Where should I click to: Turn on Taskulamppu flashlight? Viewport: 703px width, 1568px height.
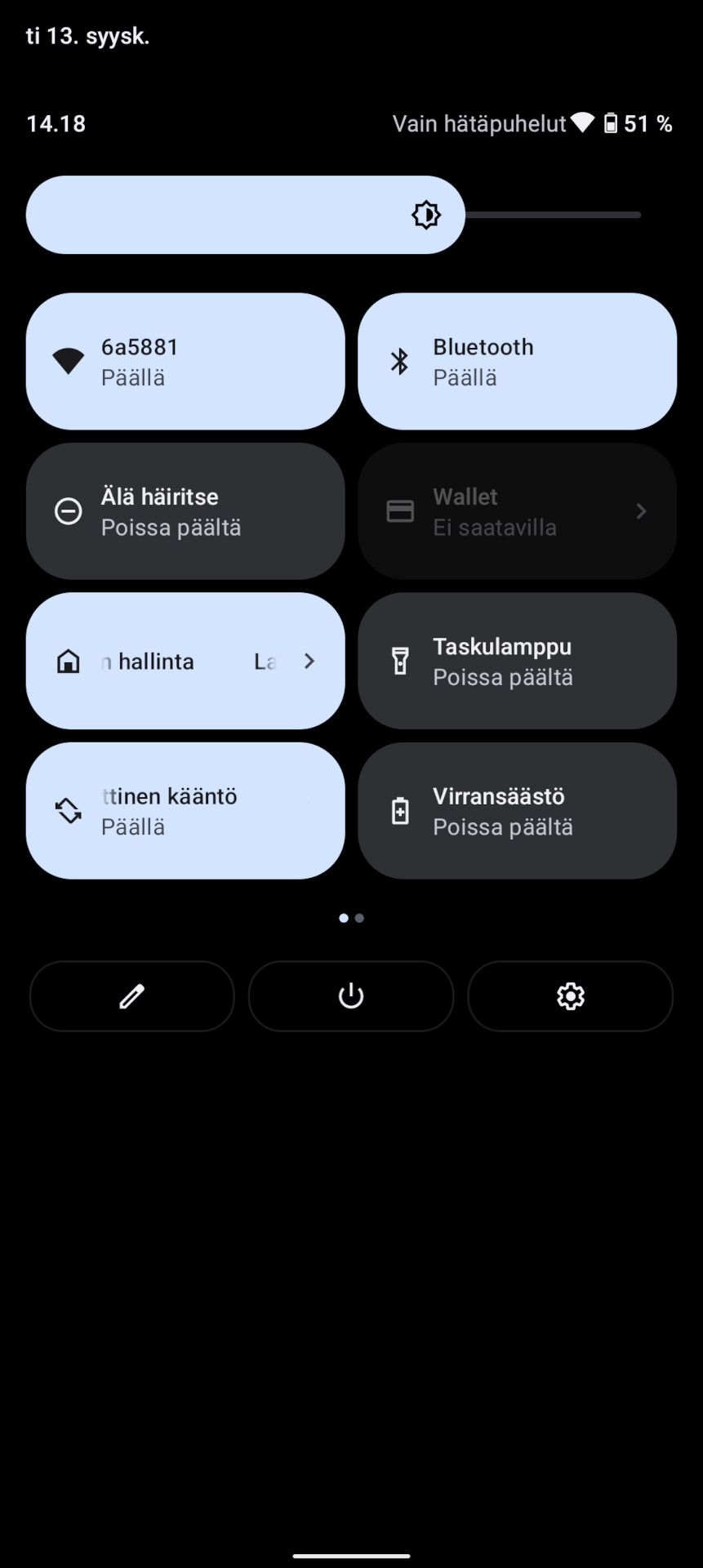point(517,661)
